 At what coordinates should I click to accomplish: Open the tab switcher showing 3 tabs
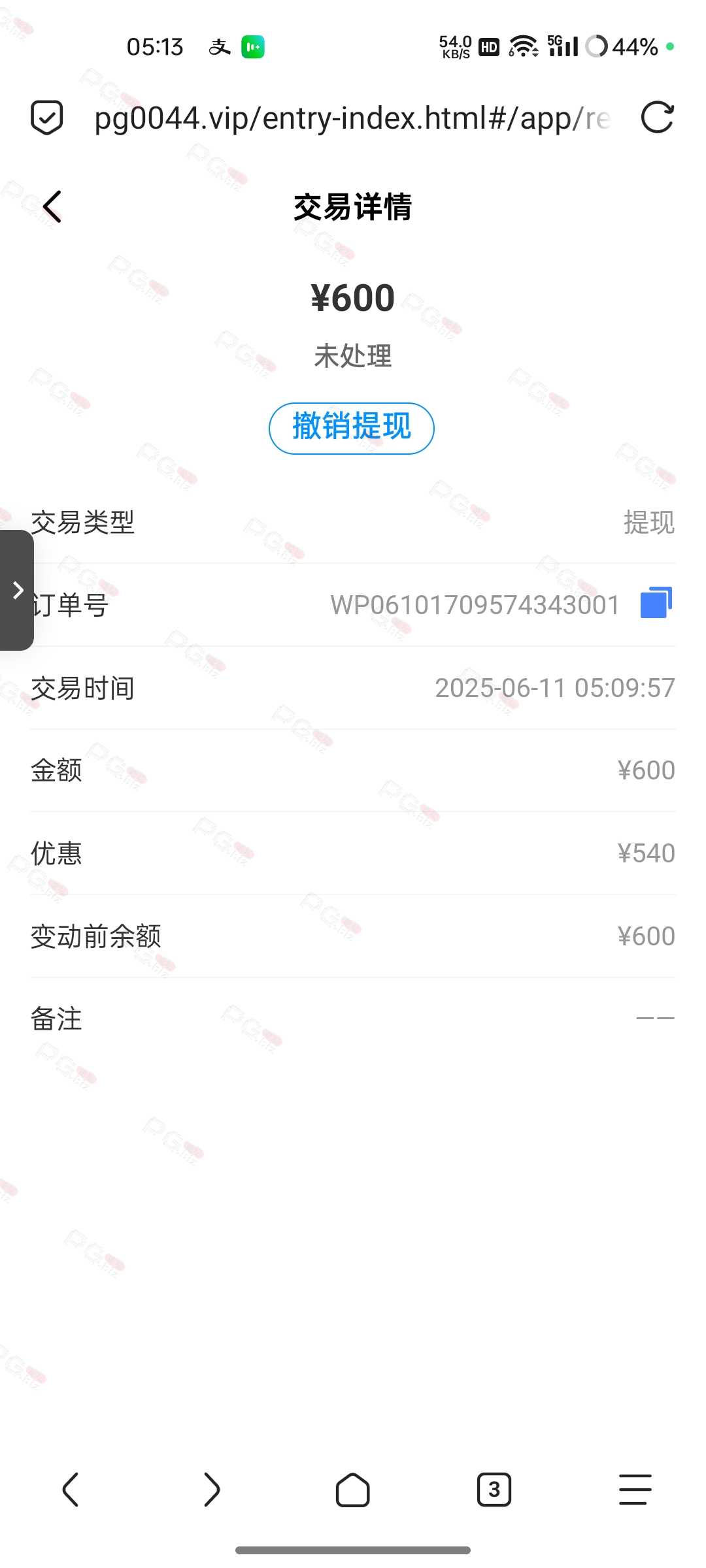point(494,1490)
